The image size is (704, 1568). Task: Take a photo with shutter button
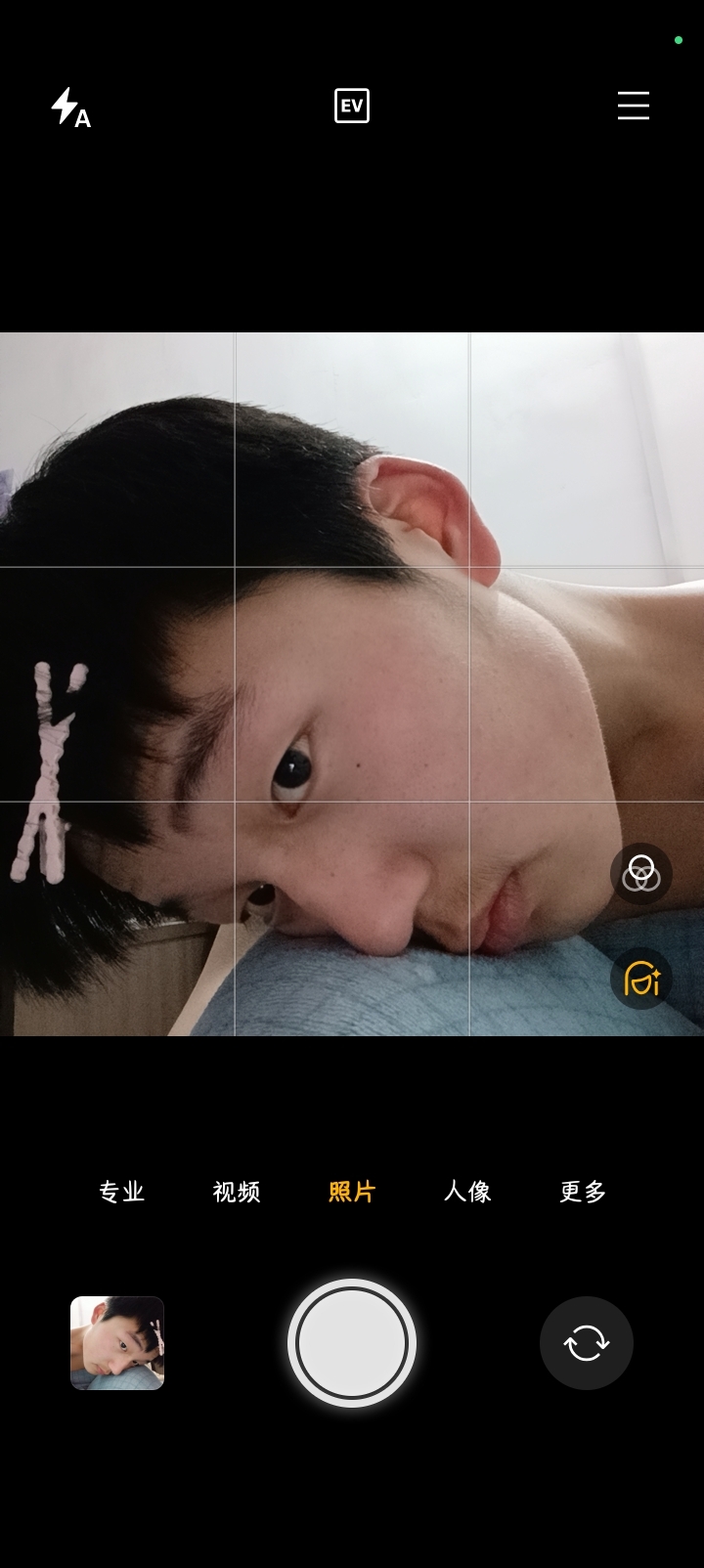click(x=352, y=1343)
